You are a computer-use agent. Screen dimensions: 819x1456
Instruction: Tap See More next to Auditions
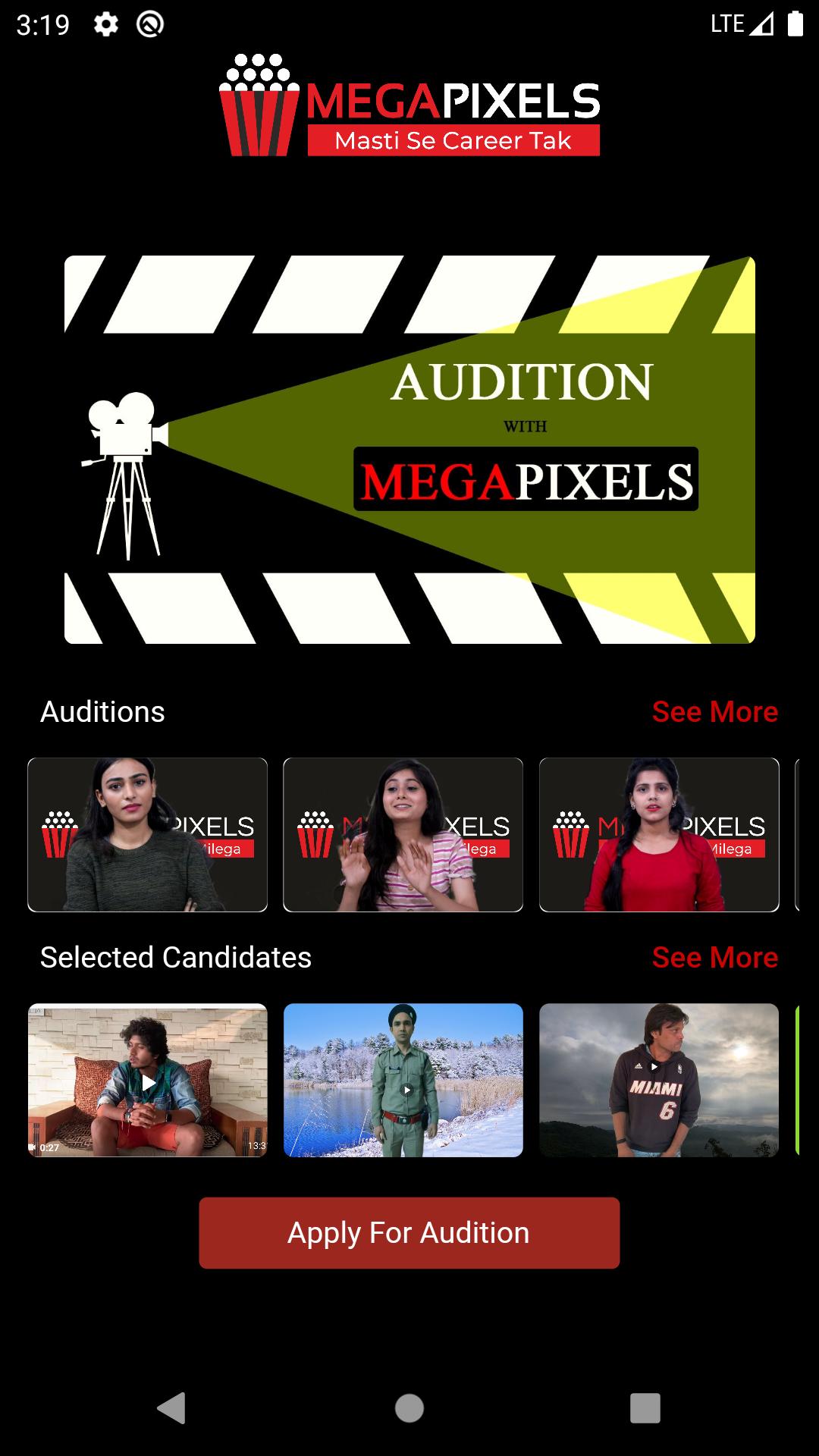coord(714,711)
